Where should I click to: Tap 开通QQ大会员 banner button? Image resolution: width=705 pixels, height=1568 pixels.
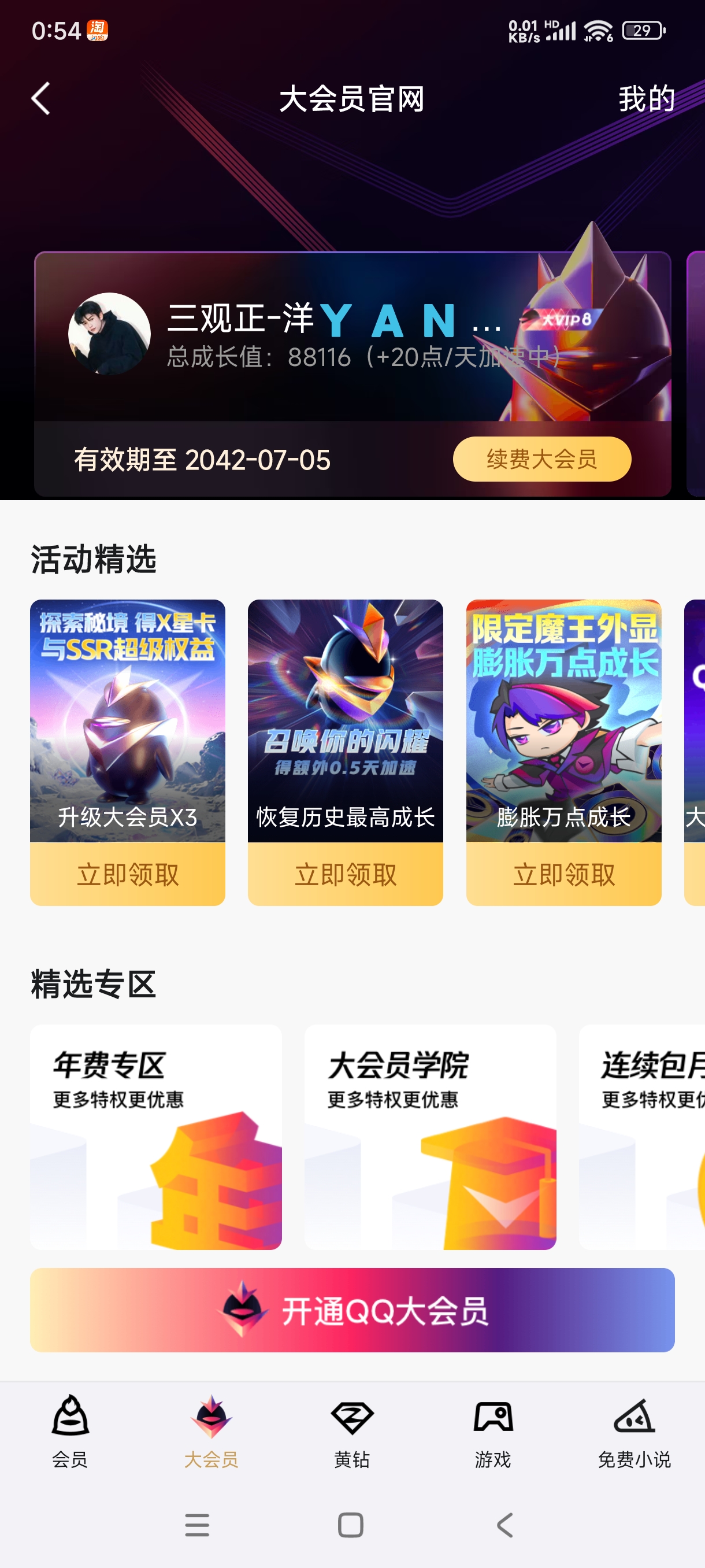352,1310
